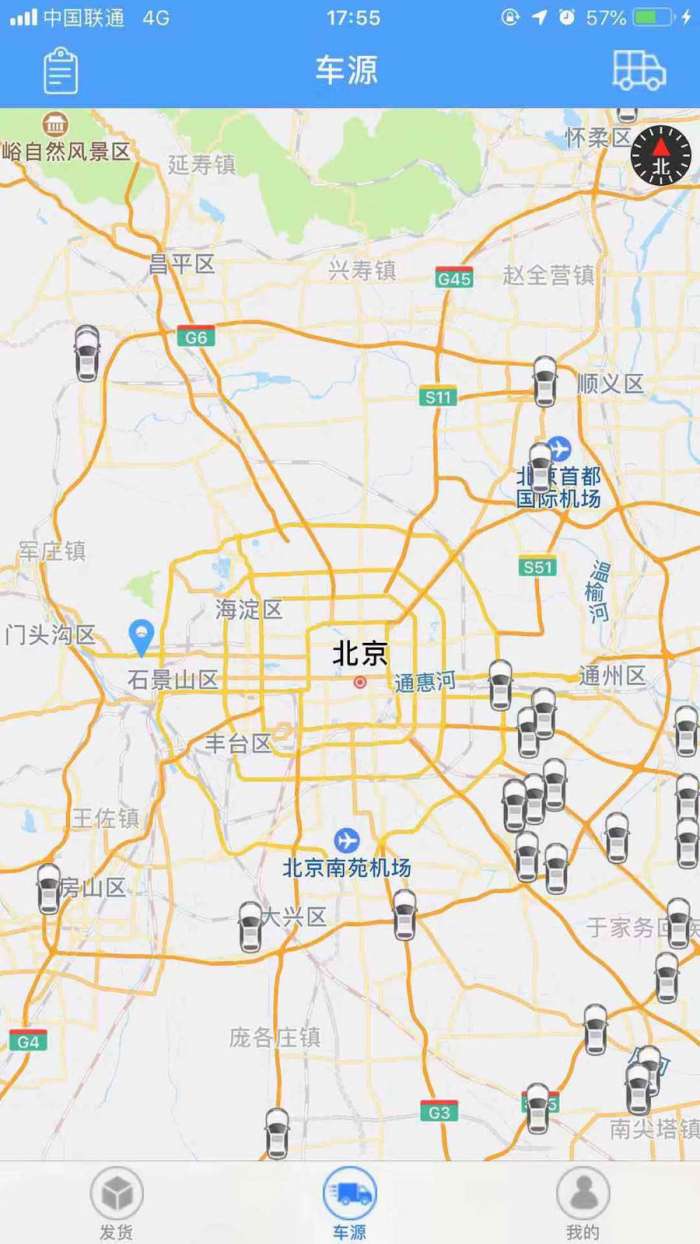700x1244 pixels.
Task: Switch to the 发货 tab
Action: pos(117,1203)
